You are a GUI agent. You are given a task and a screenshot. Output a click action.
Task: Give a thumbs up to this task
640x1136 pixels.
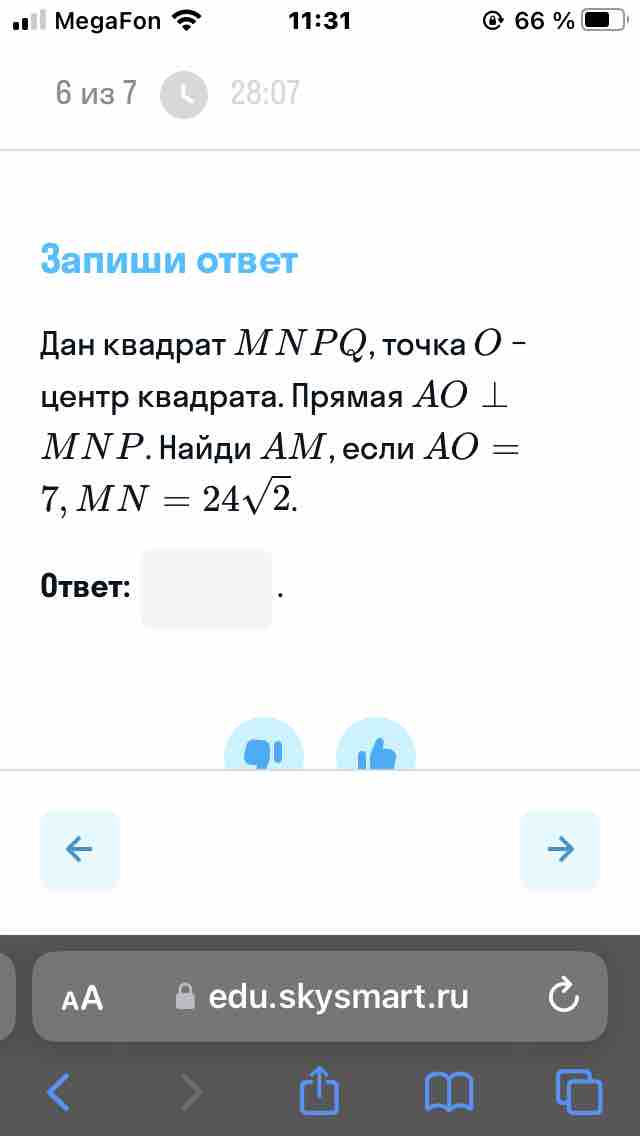(x=376, y=745)
